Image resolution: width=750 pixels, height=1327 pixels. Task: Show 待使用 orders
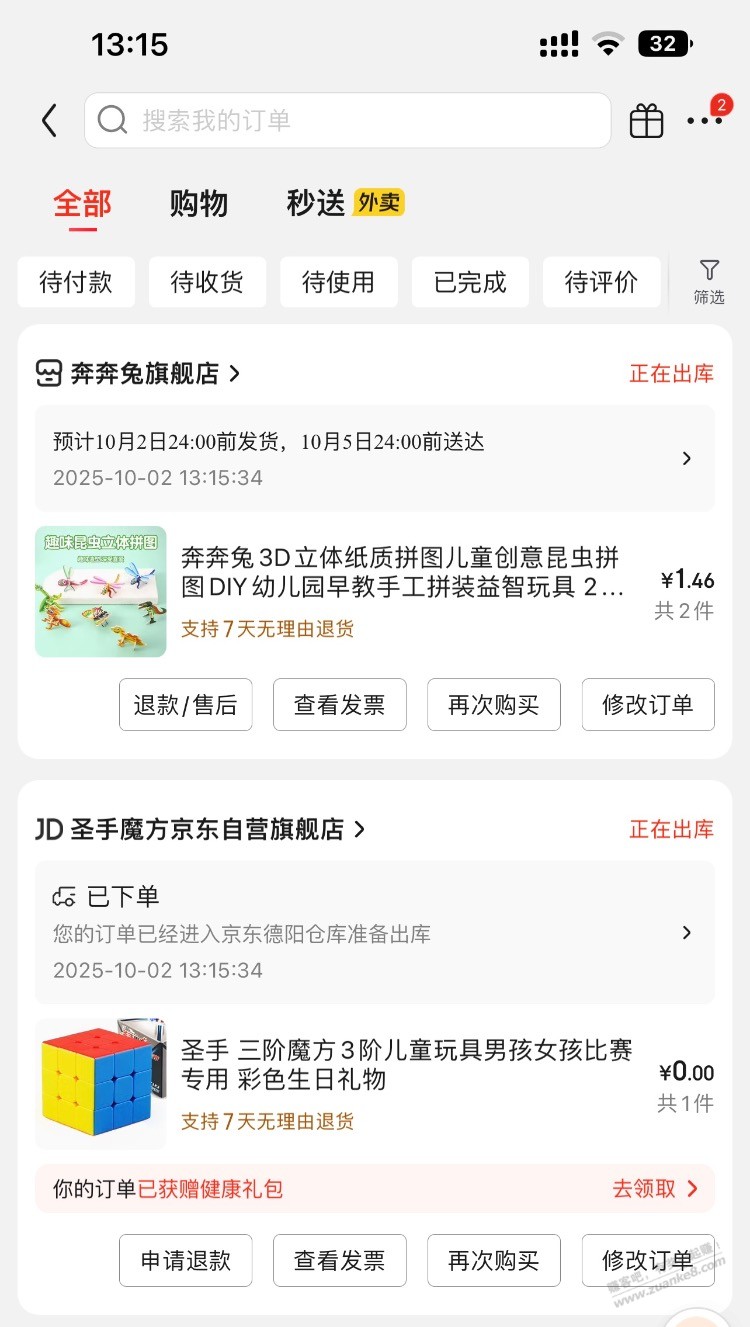[338, 282]
